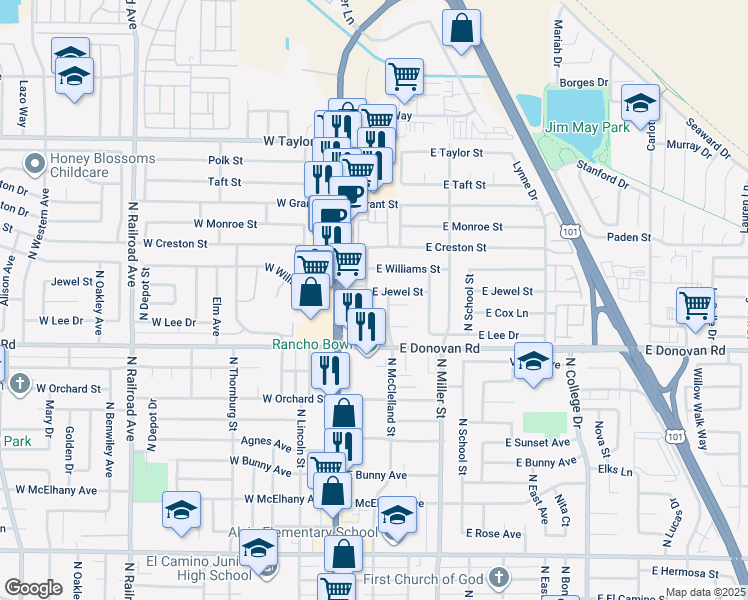Open the restaurant pin near W Orchard St
This screenshot has width=748, height=600.
(329, 370)
